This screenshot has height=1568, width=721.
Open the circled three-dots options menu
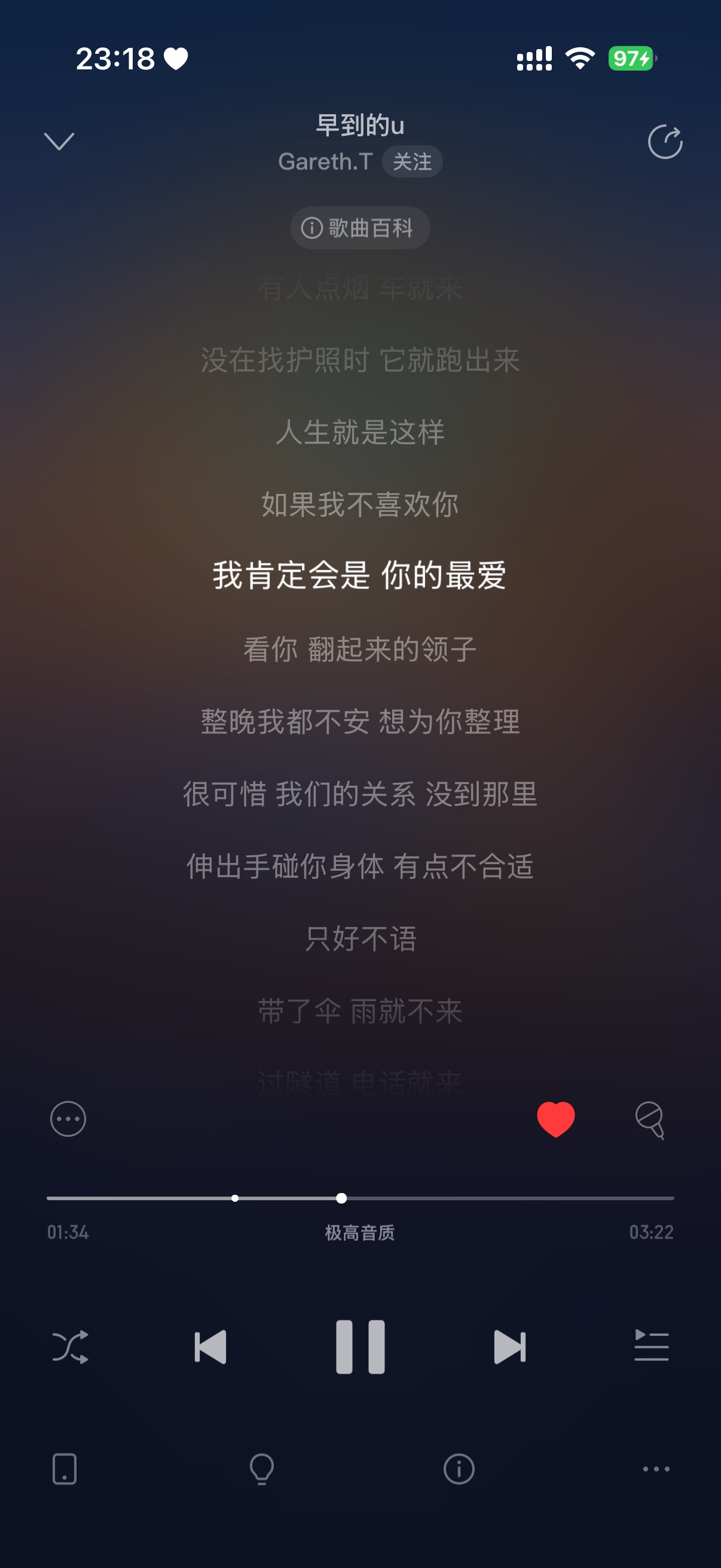(68, 1119)
